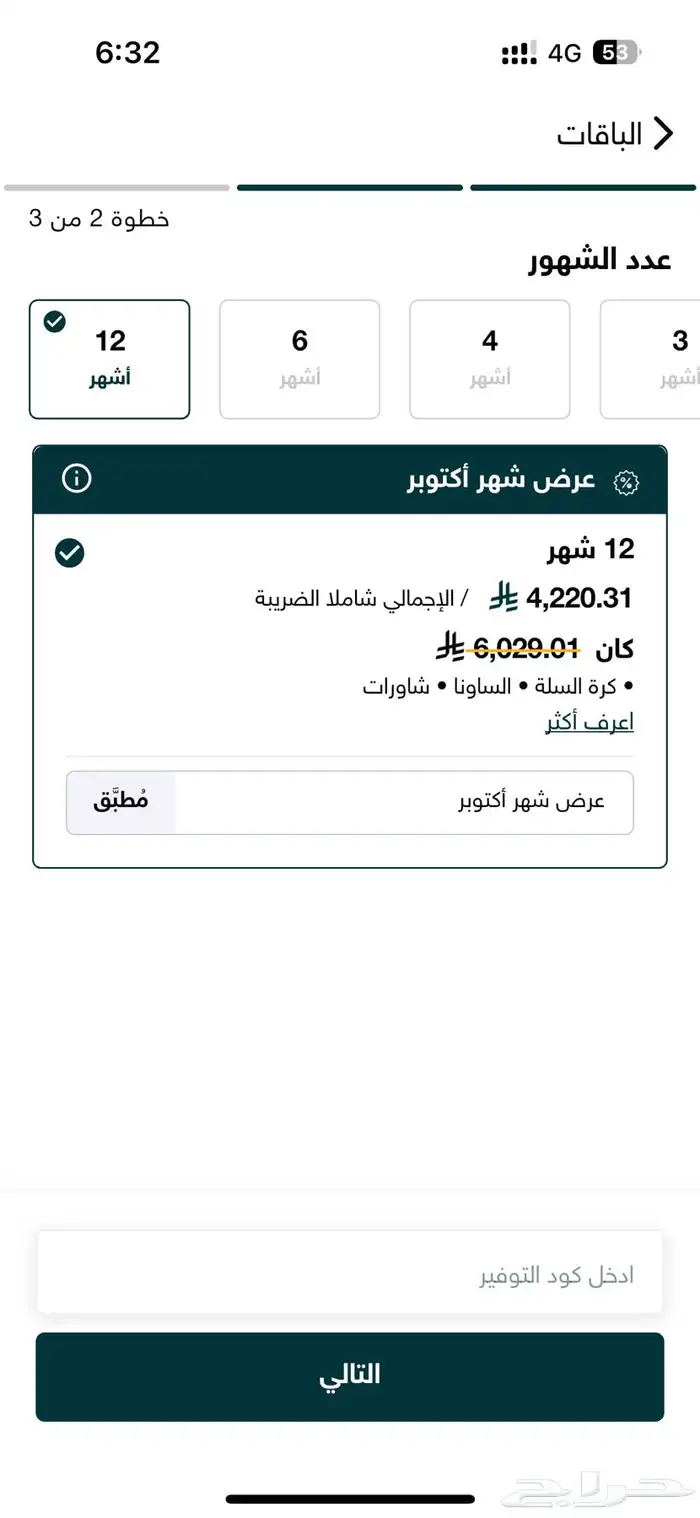Pick the 4 أشهر duration option

[490, 359]
